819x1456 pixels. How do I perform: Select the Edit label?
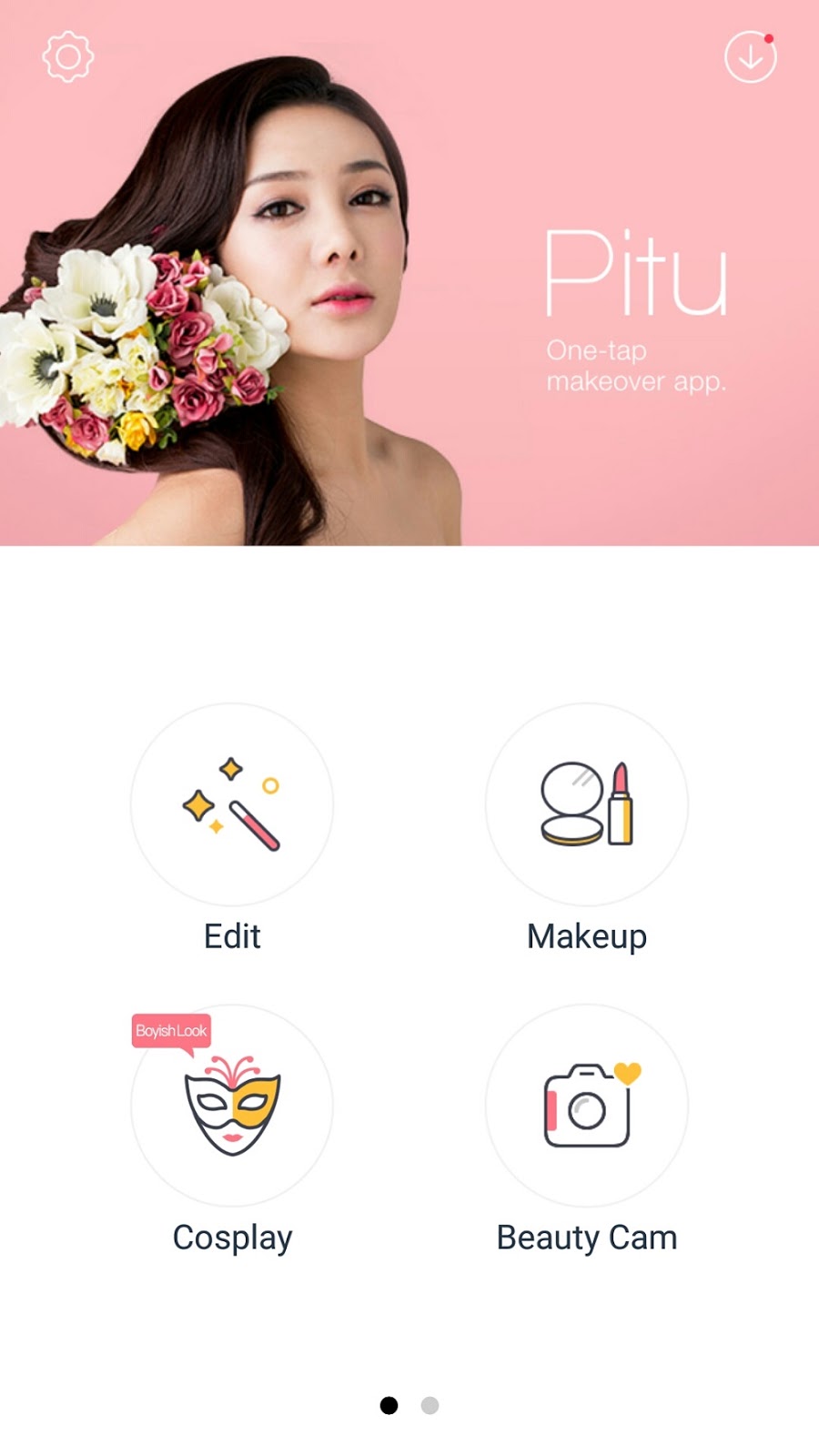pos(233,935)
